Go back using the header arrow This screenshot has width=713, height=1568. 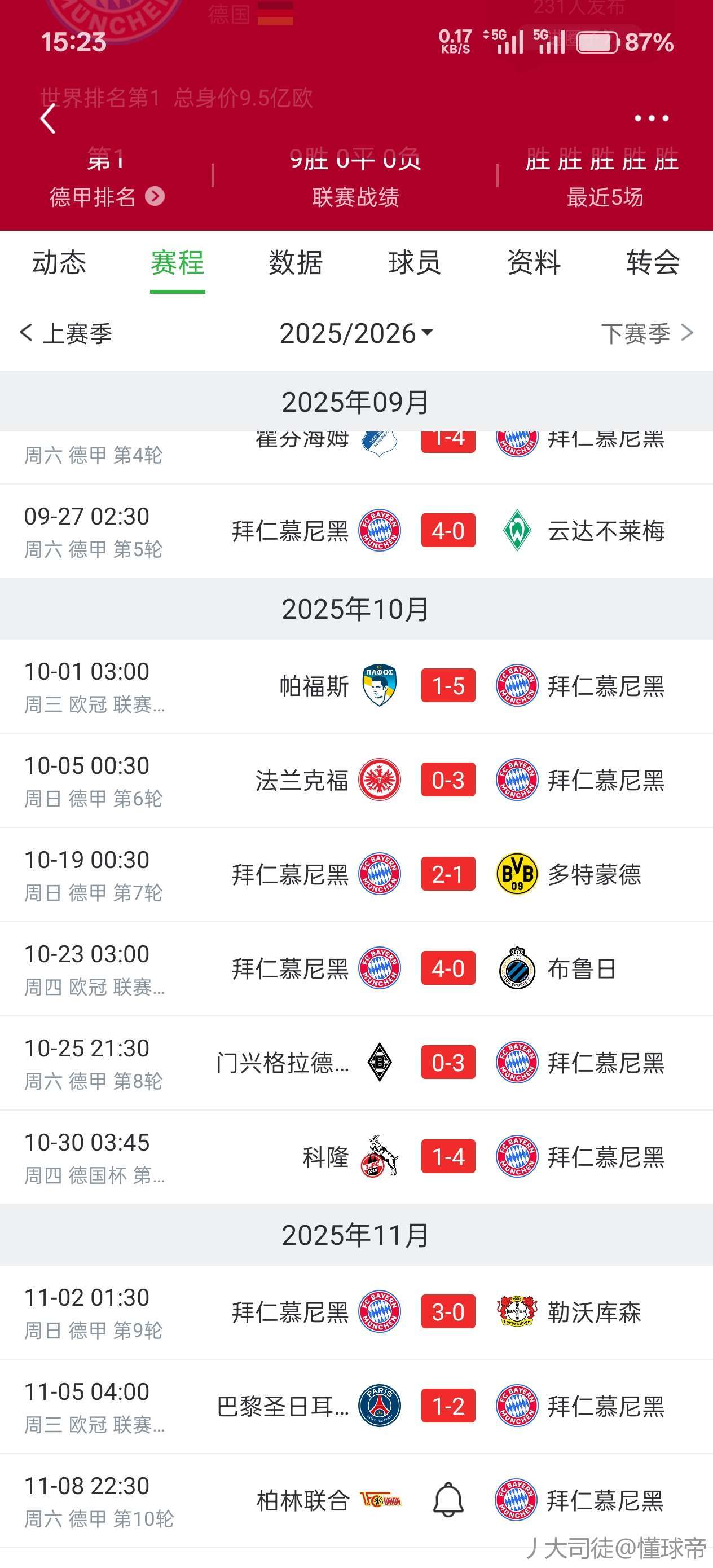pyautogui.click(x=48, y=118)
